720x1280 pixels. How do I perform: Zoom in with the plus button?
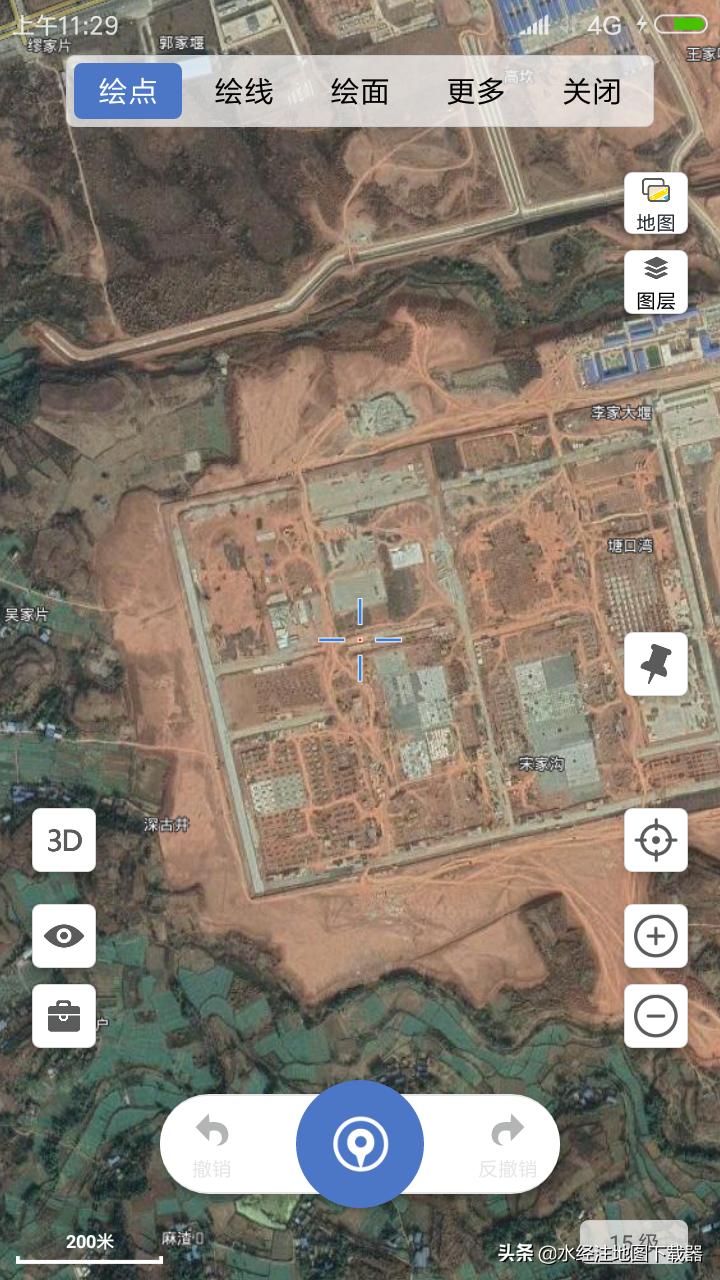point(656,936)
